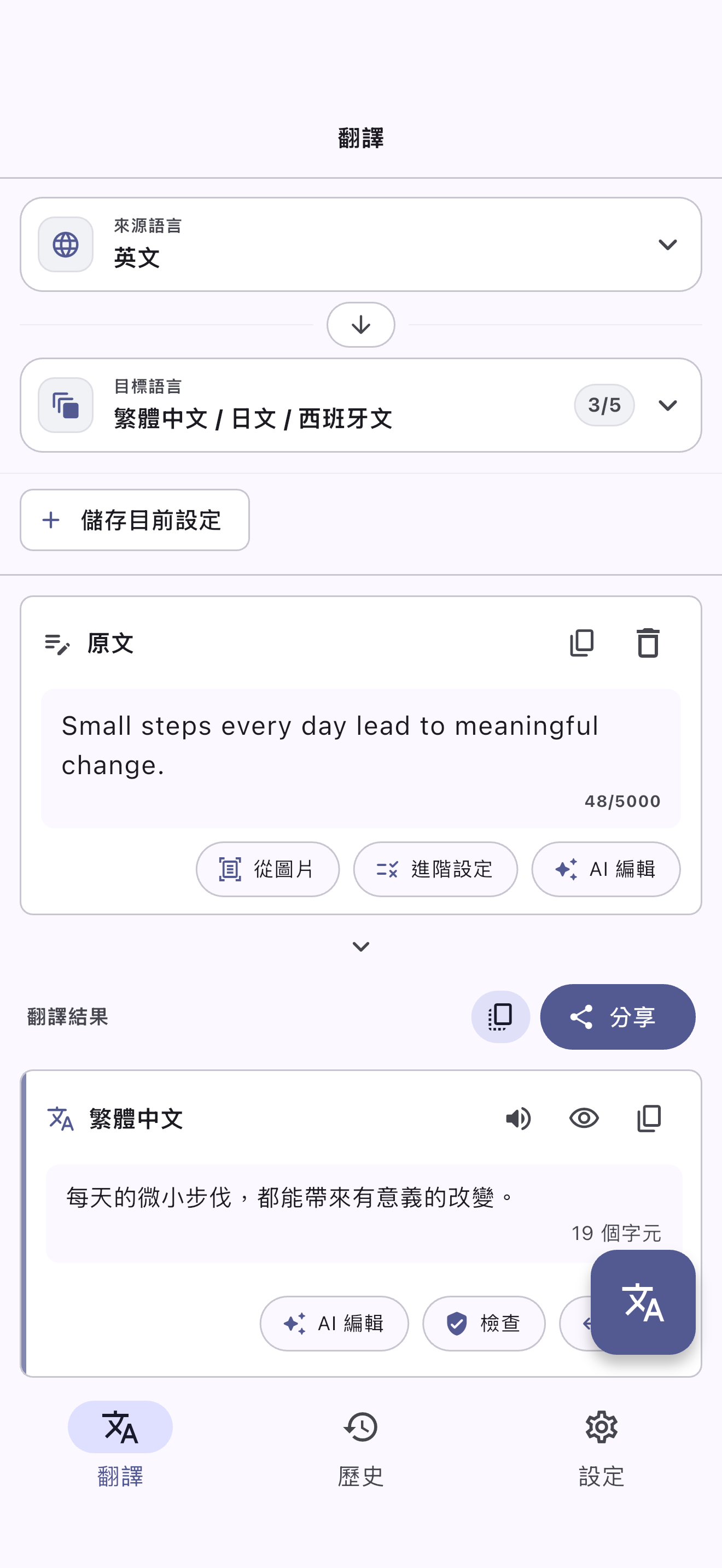Image resolution: width=722 pixels, height=1568 pixels.
Task: Tap the 從圖片 chip
Action: [x=267, y=869]
